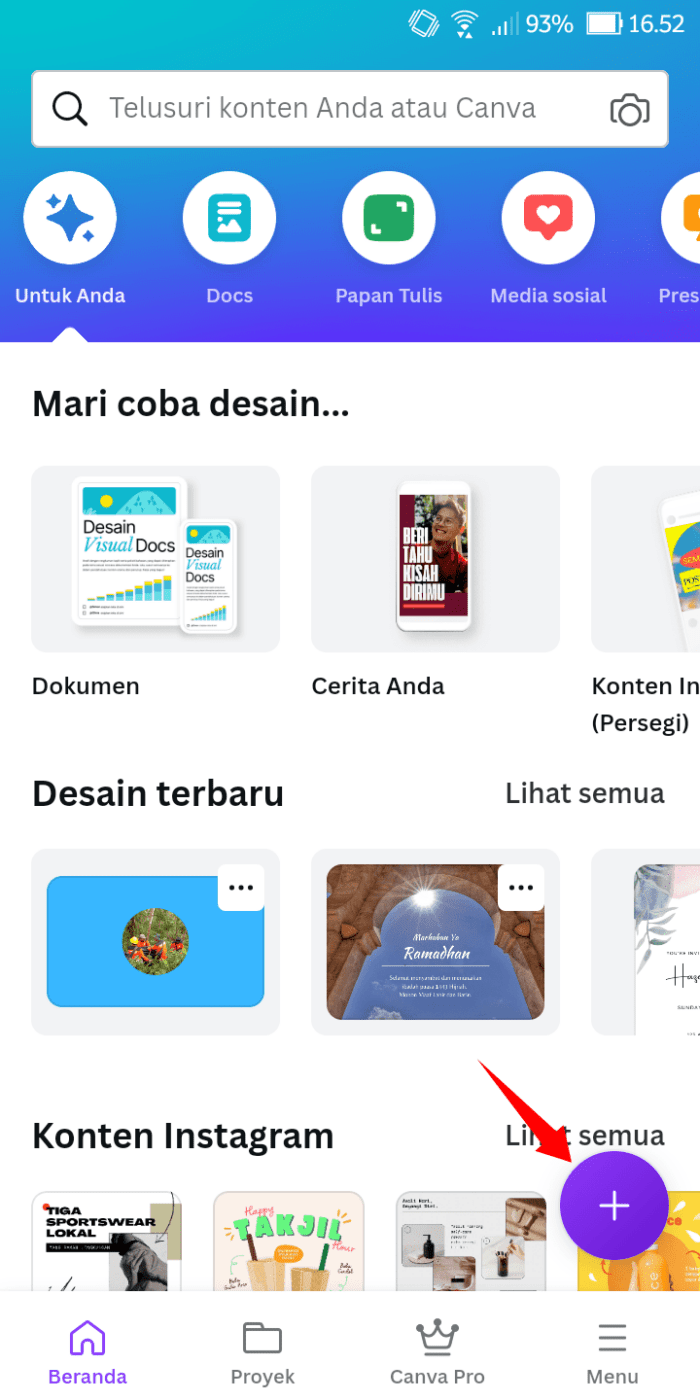This screenshot has width=700, height=1400.
Task: Open the camera icon in the search bar
Action: coord(629,110)
